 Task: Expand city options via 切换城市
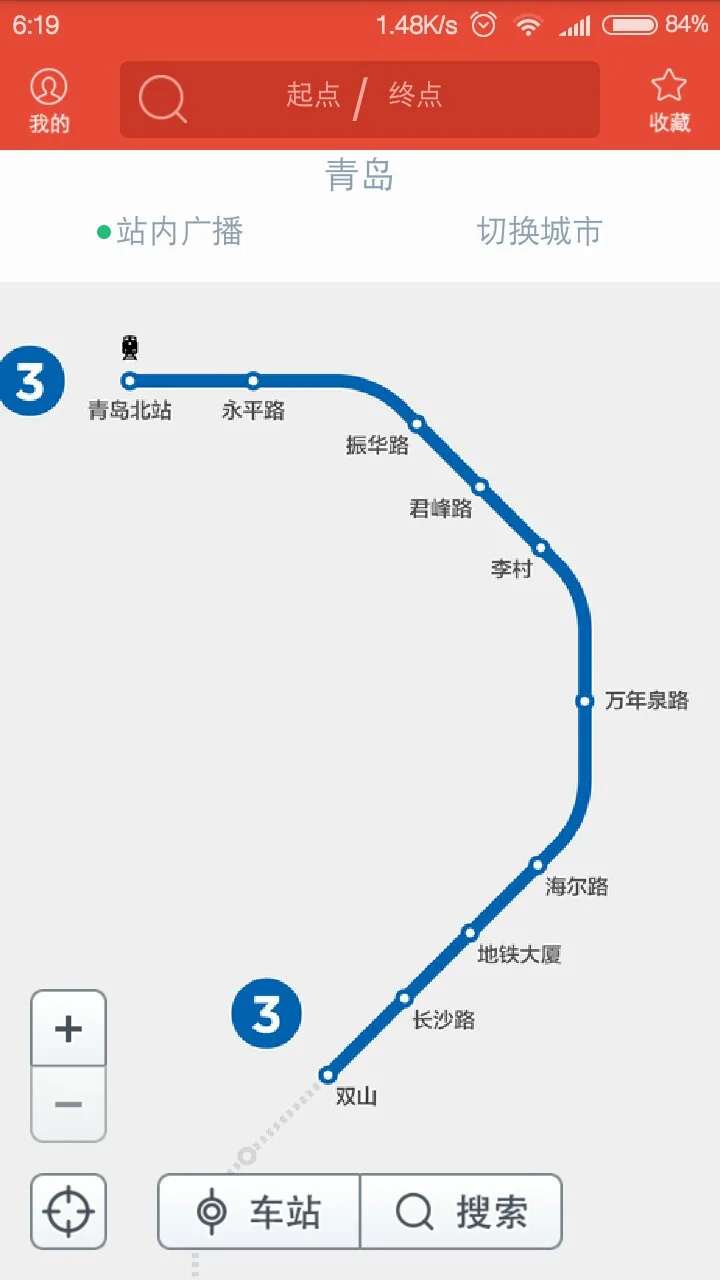[x=537, y=231]
